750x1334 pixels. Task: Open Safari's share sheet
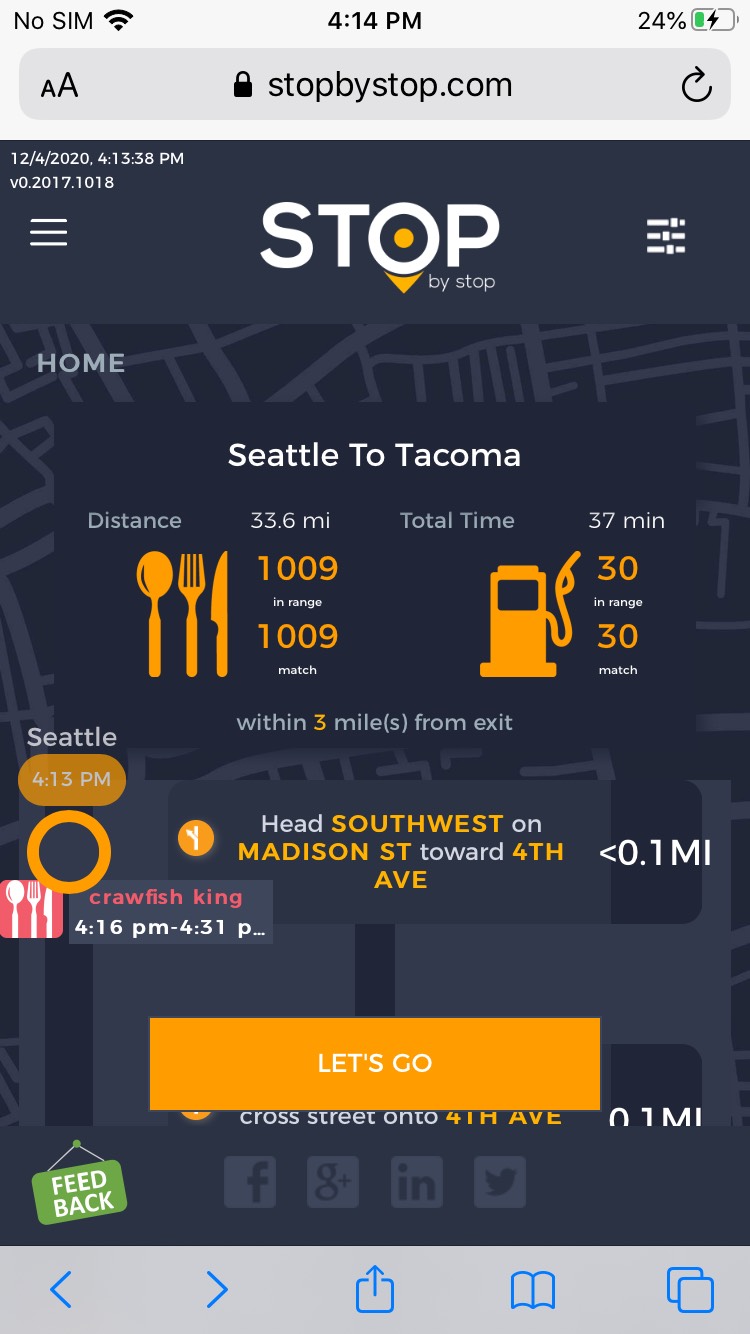coord(375,1290)
